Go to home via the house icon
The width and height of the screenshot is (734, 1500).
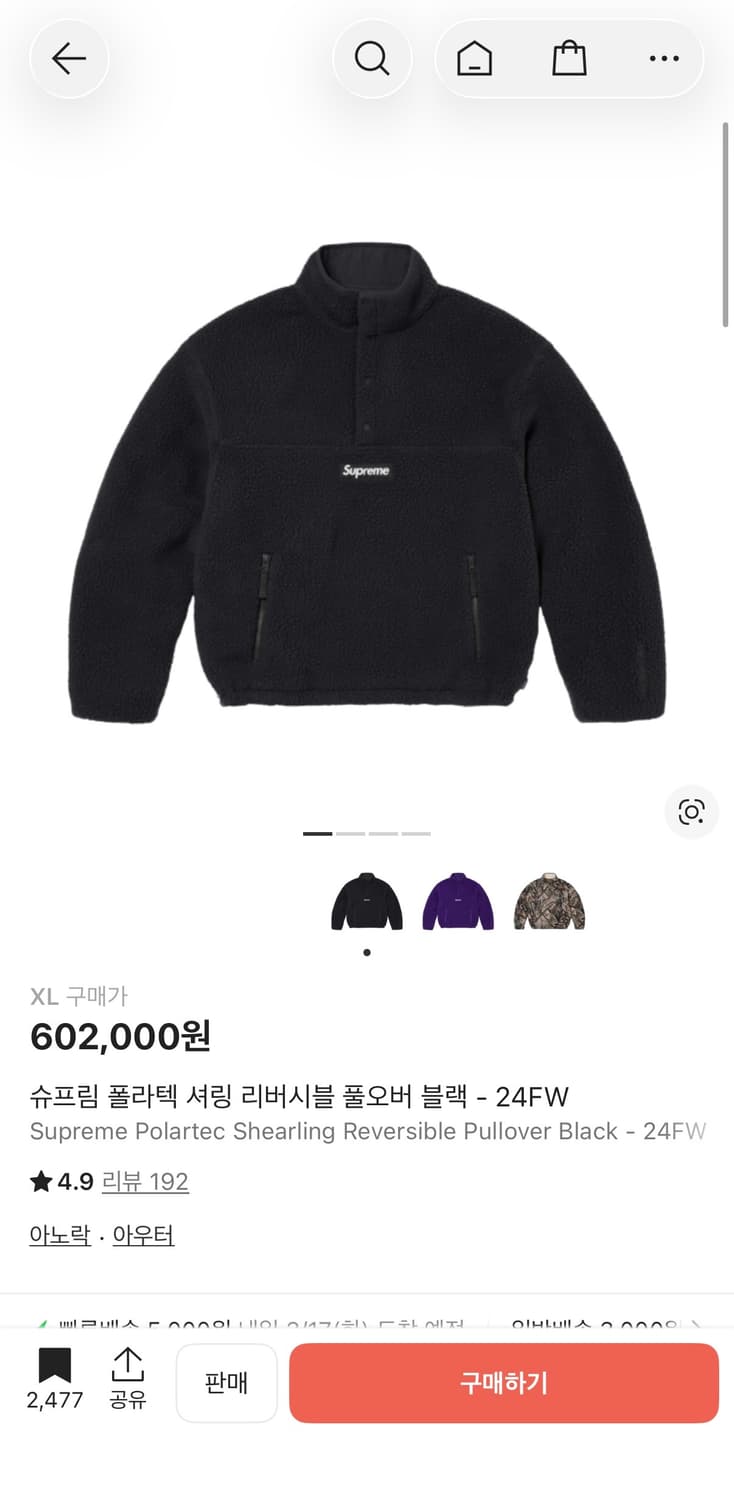coord(474,59)
